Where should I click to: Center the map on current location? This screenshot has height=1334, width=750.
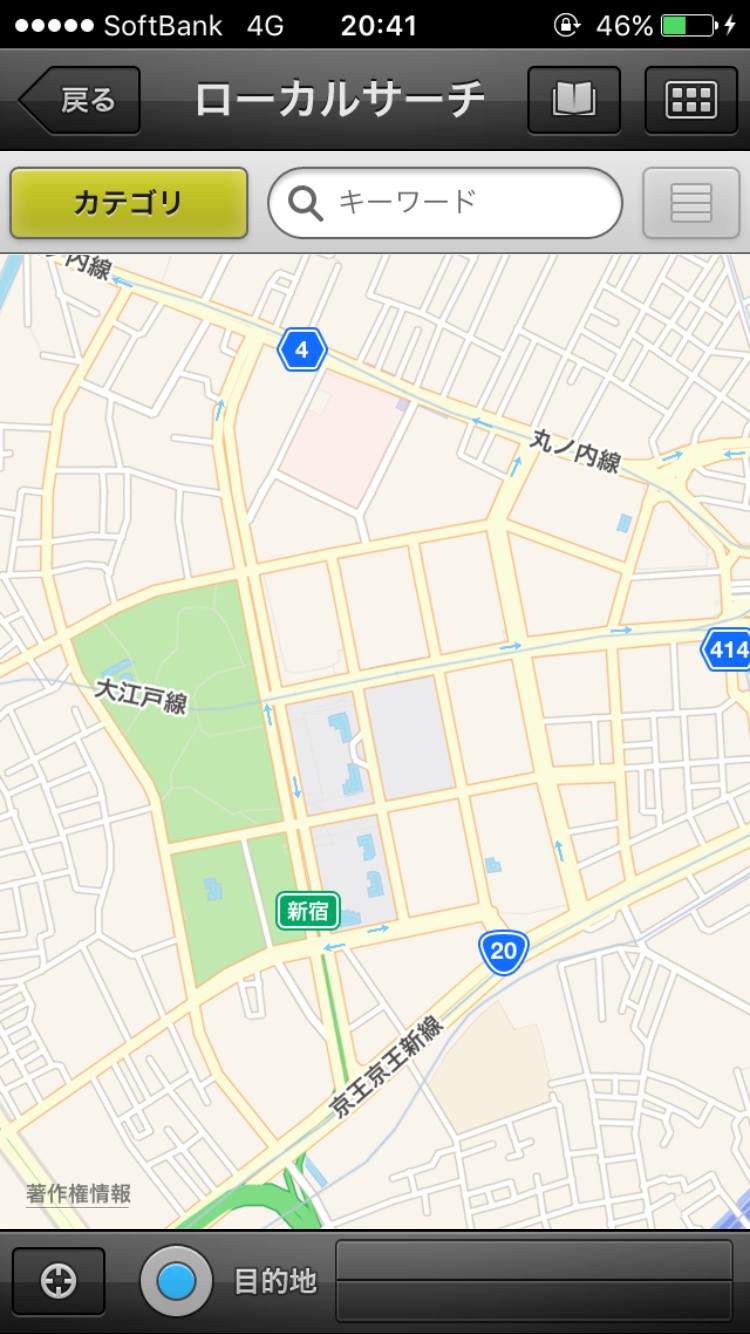59,1281
